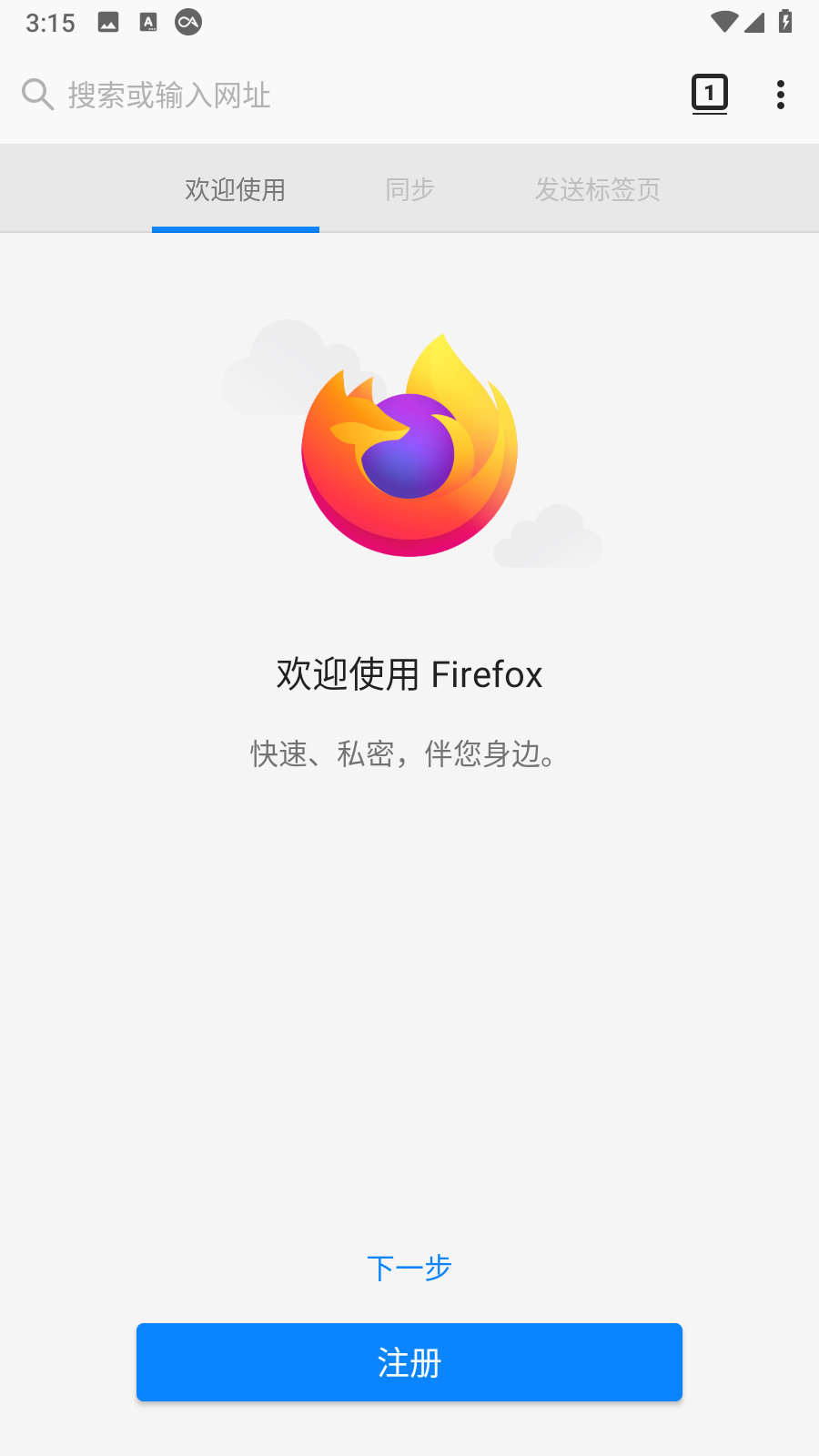Switch to the 同步 tab
Image resolution: width=819 pixels, height=1456 pixels.
[409, 189]
